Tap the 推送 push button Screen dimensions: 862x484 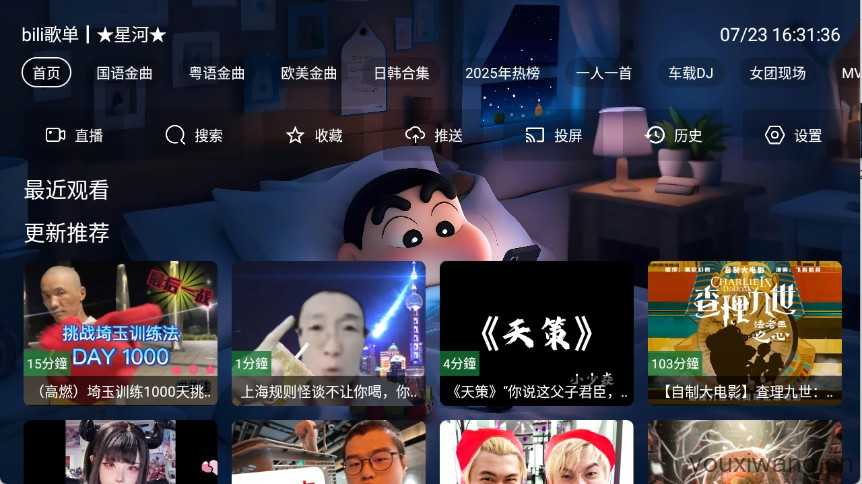434,135
